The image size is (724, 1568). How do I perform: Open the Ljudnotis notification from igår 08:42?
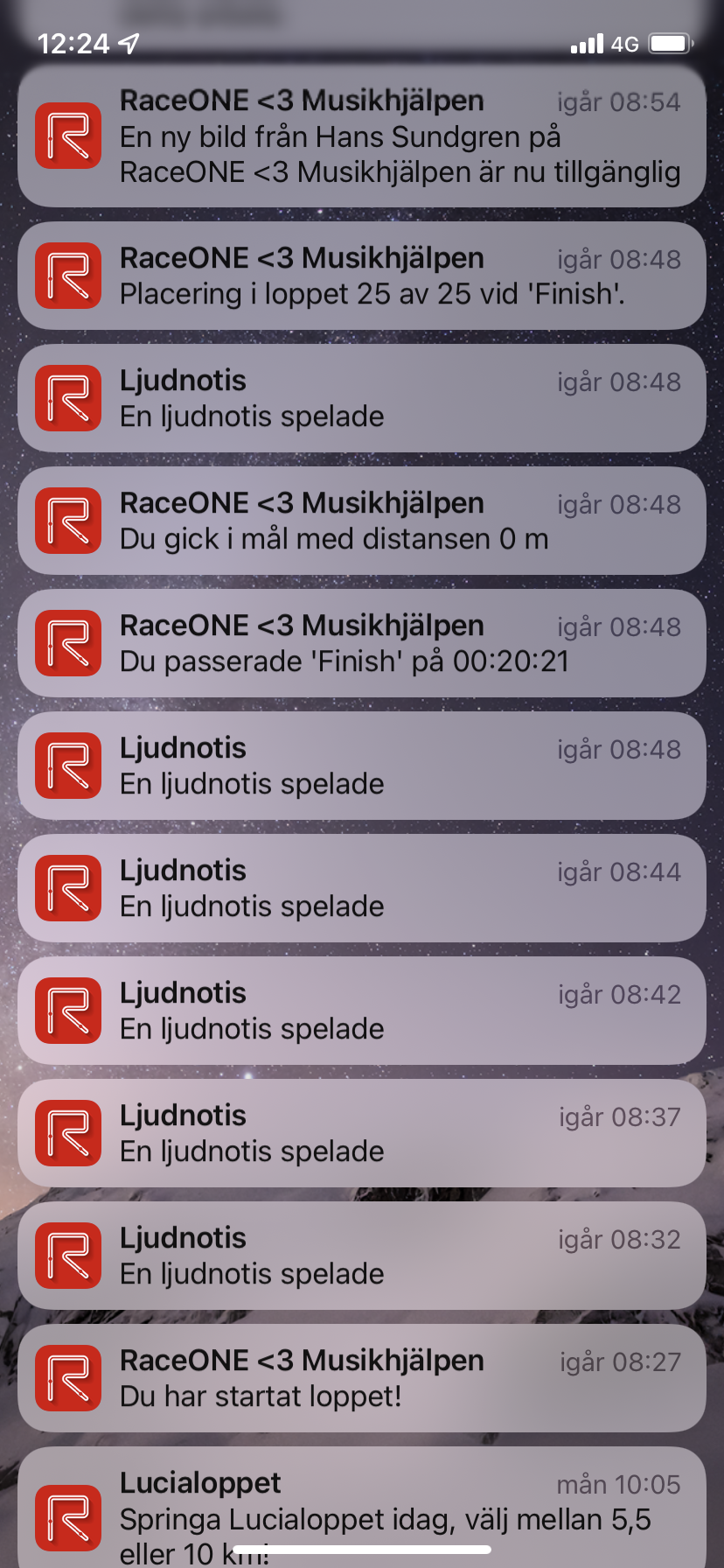pyautogui.click(x=362, y=1011)
